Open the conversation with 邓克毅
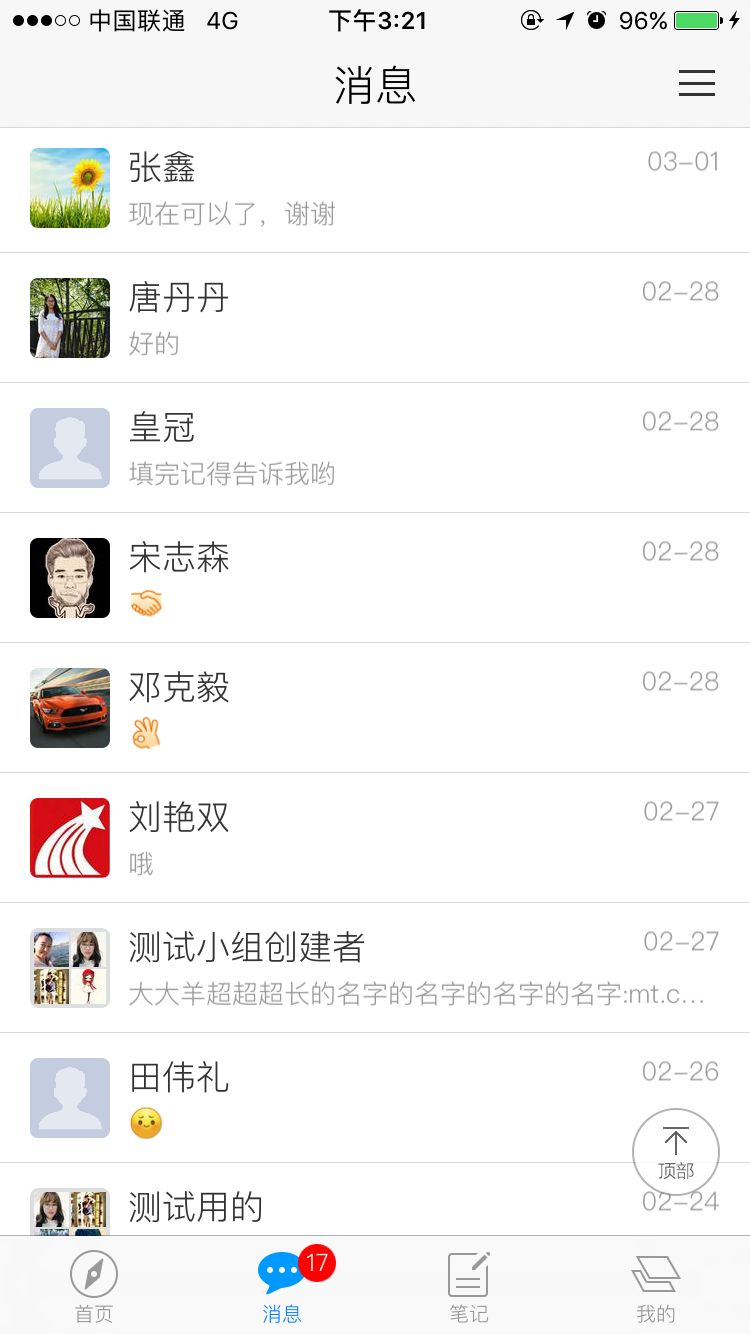Viewport: 750px width, 1334px height. [375, 708]
